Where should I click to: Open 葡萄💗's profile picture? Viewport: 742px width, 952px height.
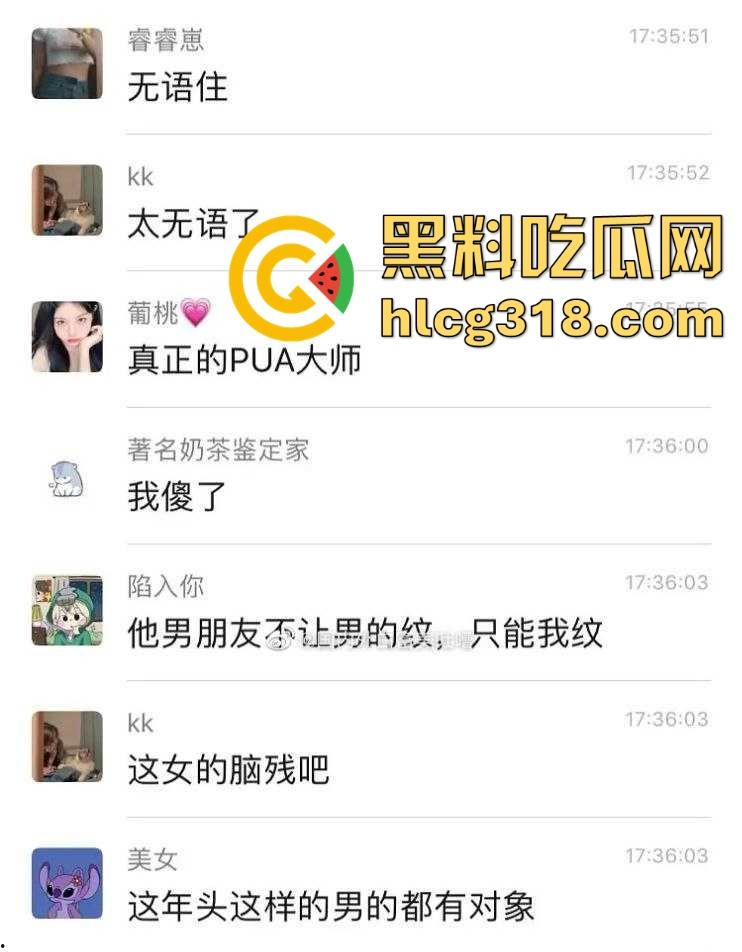[67, 337]
